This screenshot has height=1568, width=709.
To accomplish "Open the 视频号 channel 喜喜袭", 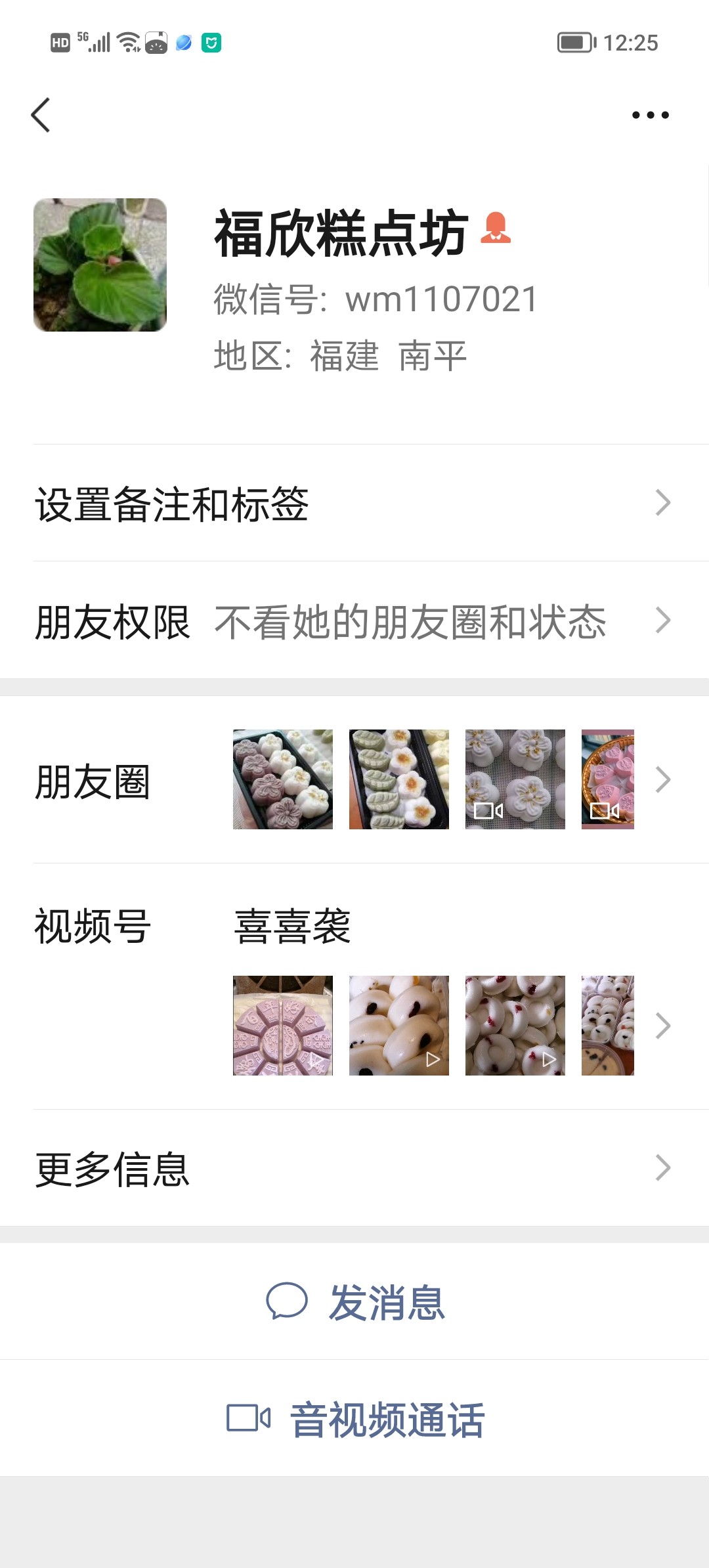I will (354, 985).
